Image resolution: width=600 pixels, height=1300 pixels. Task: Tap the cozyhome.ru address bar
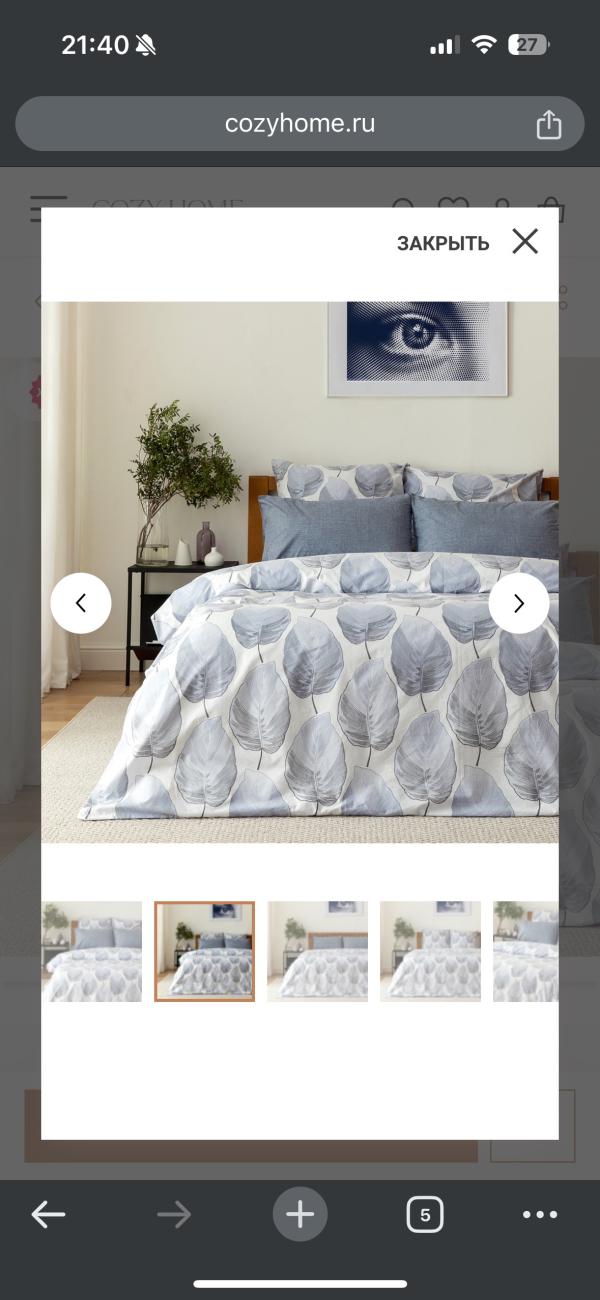300,124
